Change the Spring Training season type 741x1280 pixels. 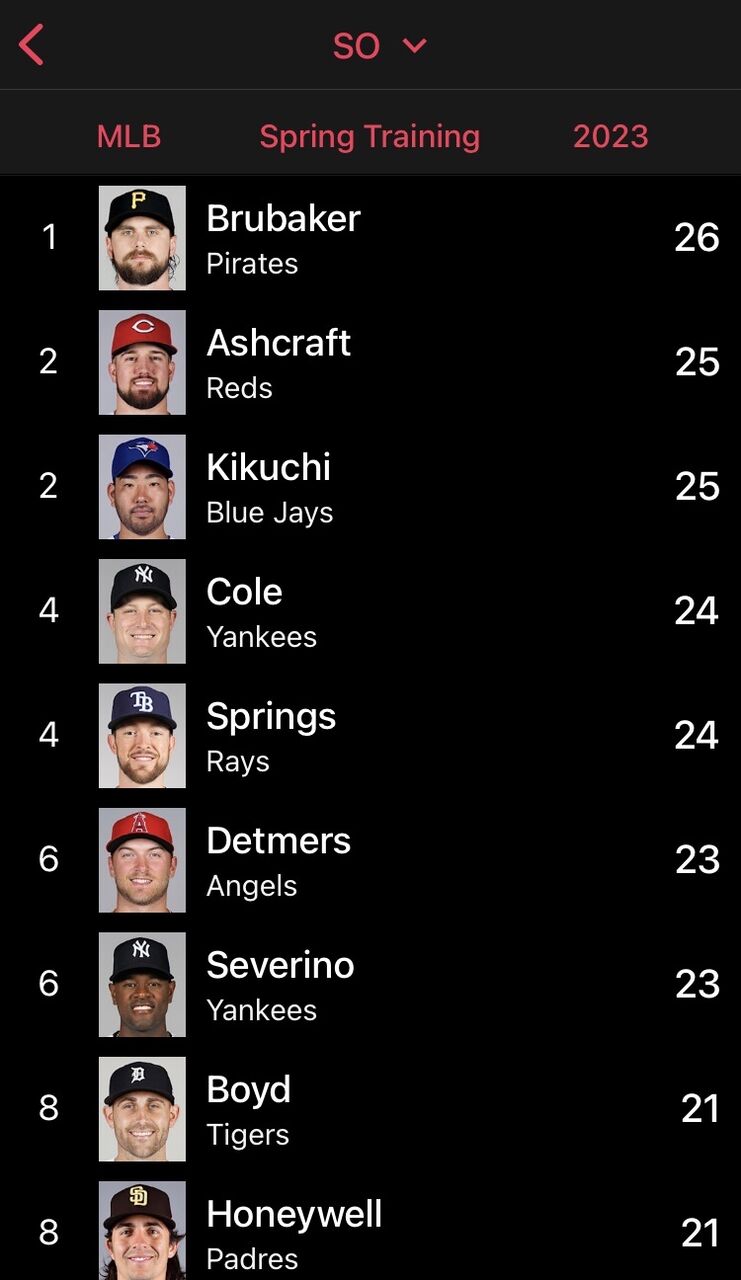click(x=369, y=136)
